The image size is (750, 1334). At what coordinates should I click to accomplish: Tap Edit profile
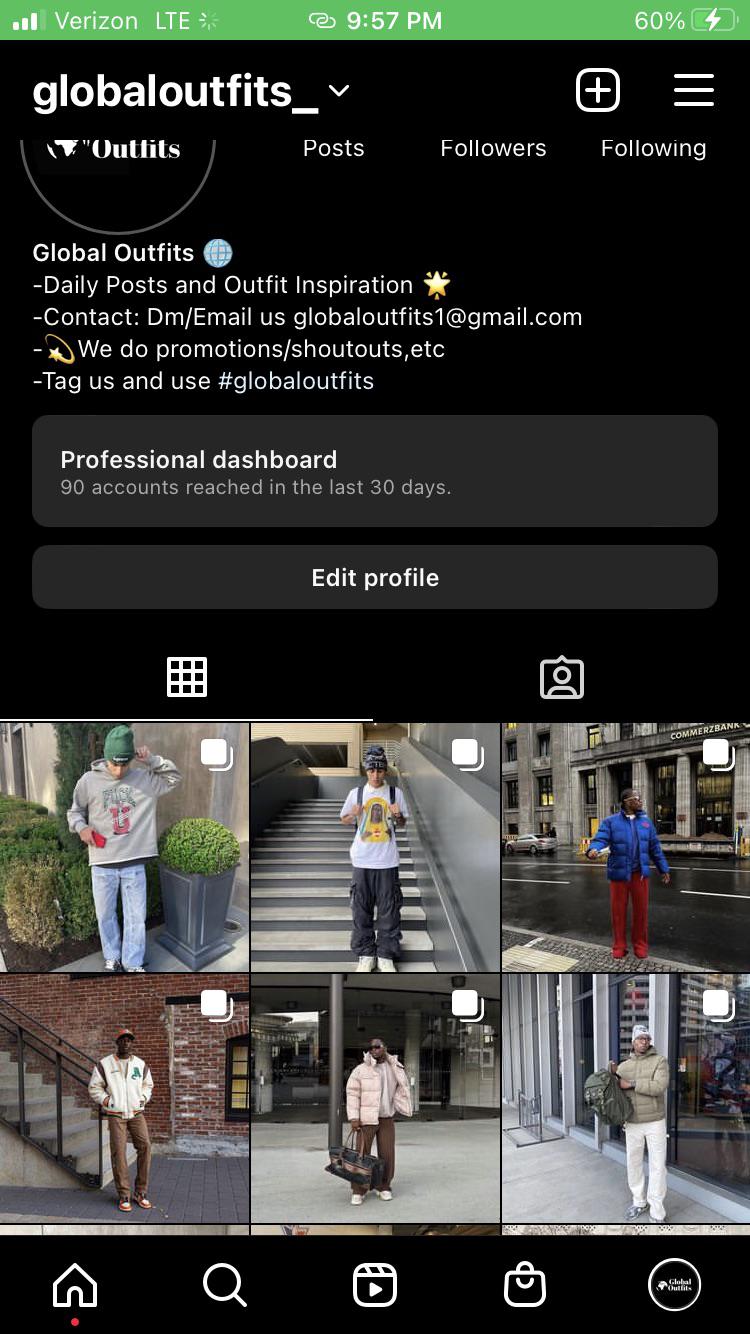375,577
